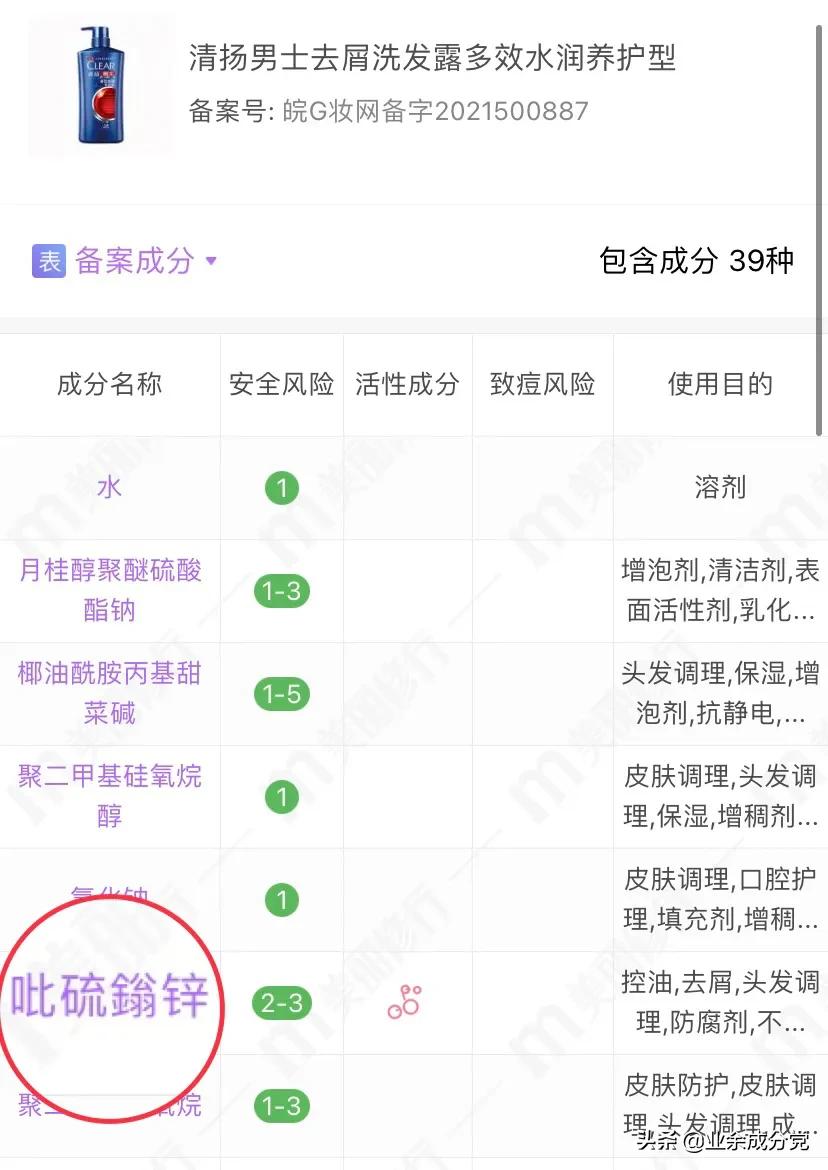Open ingredient 水 details
828x1170 pixels.
109,487
